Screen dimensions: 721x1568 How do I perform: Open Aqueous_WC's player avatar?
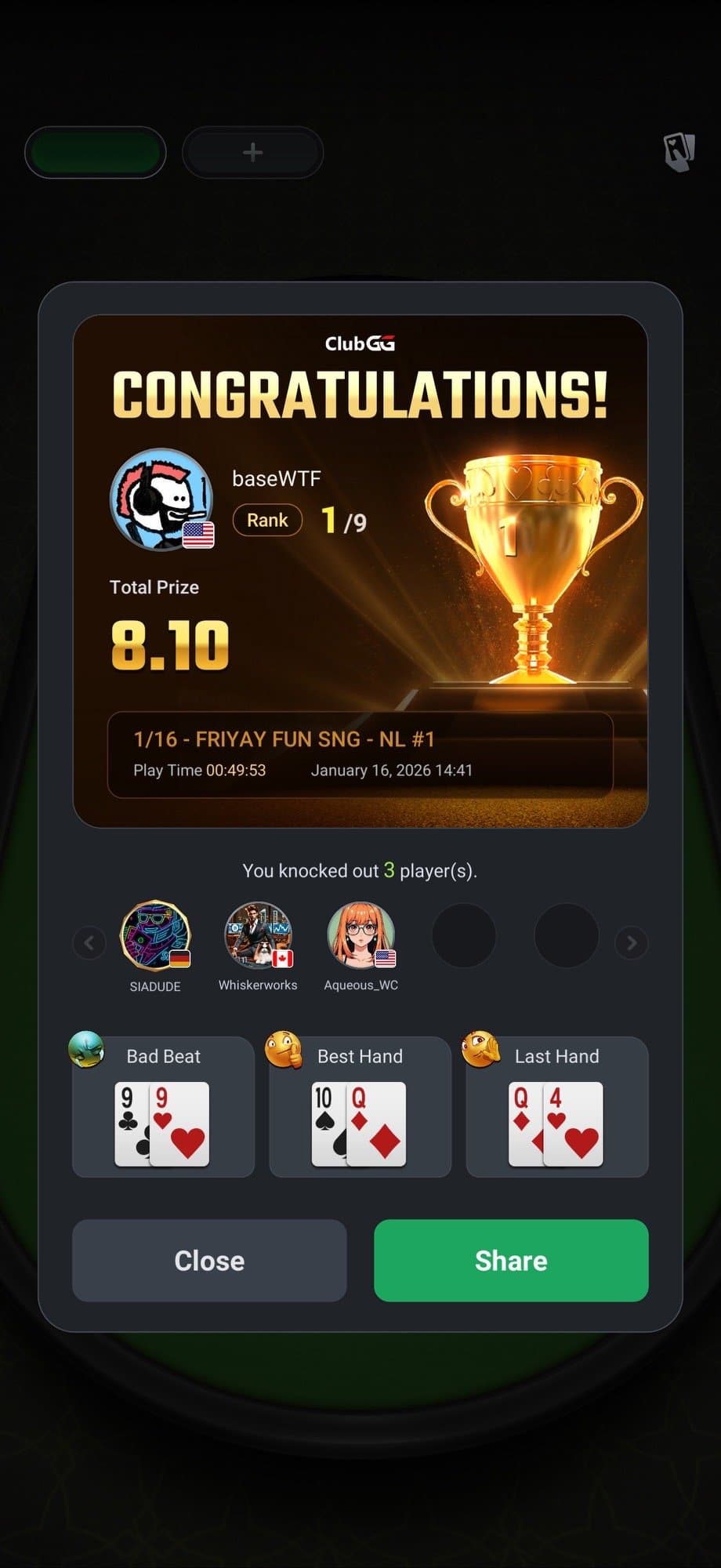[360, 935]
